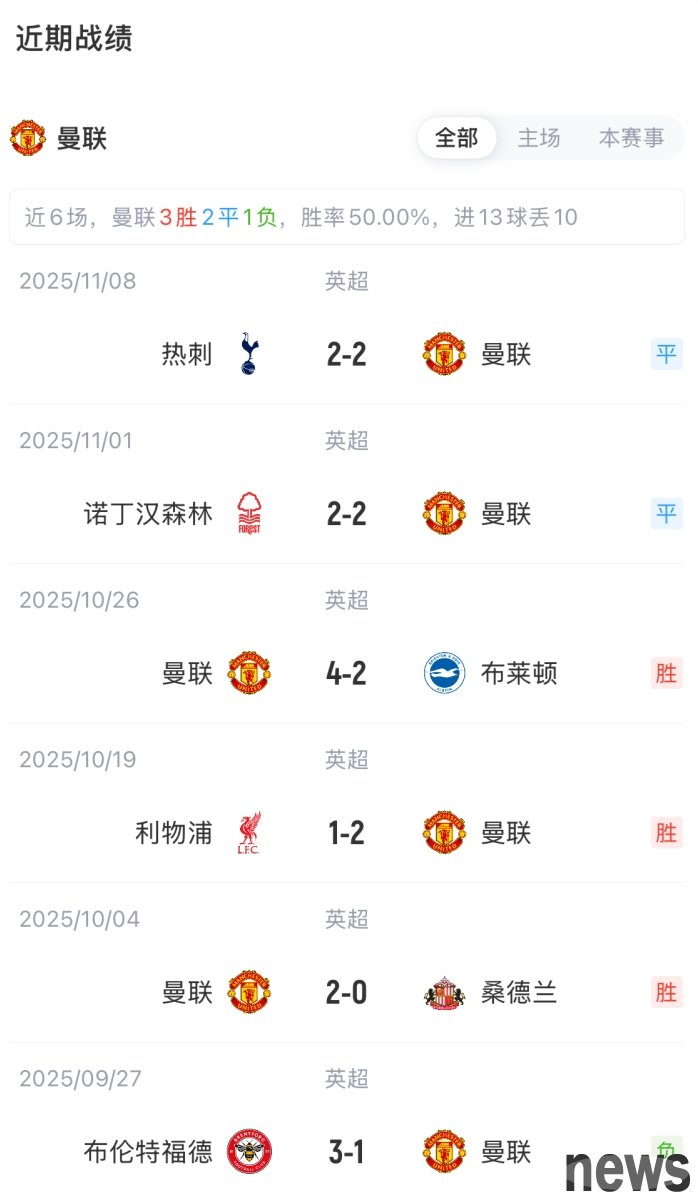View the 曼联 vs 布莱顿 4-2 match

pos(347,673)
